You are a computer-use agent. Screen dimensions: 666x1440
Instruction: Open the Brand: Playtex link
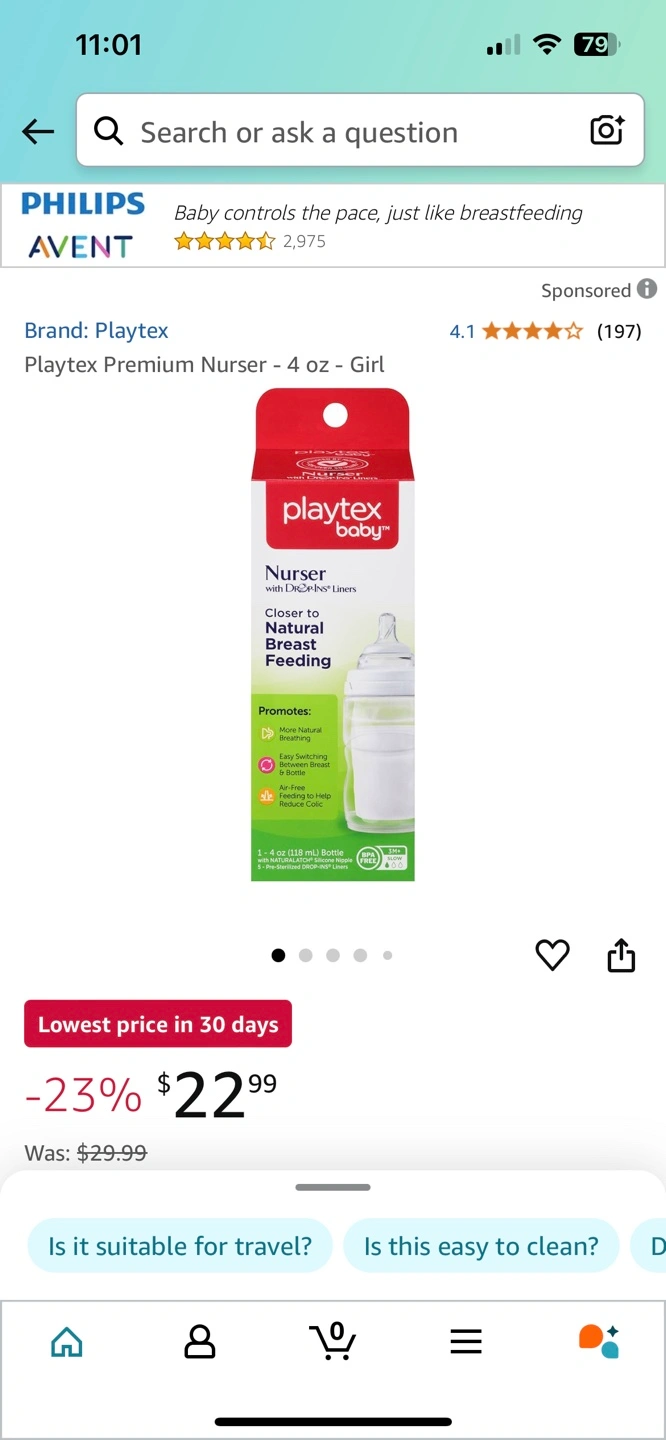(96, 330)
